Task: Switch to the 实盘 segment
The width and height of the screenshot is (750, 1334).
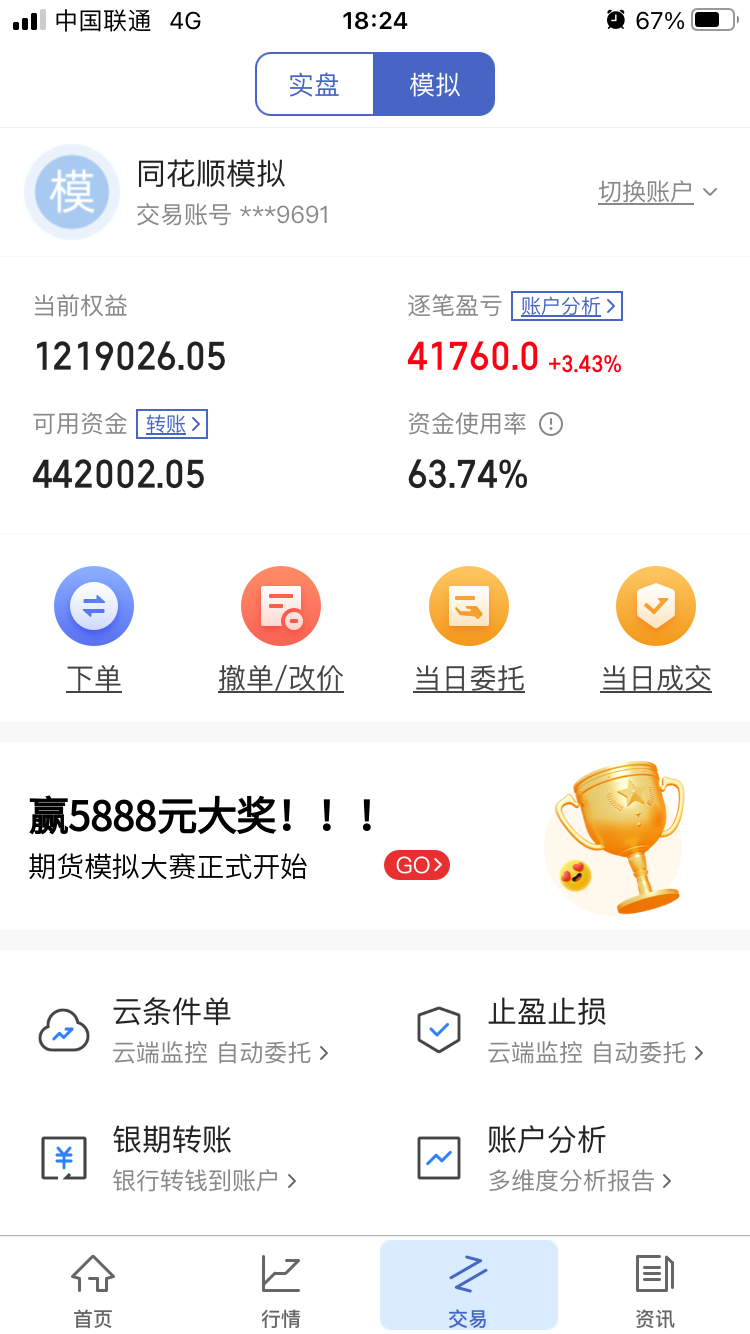Action: click(315, 85)
